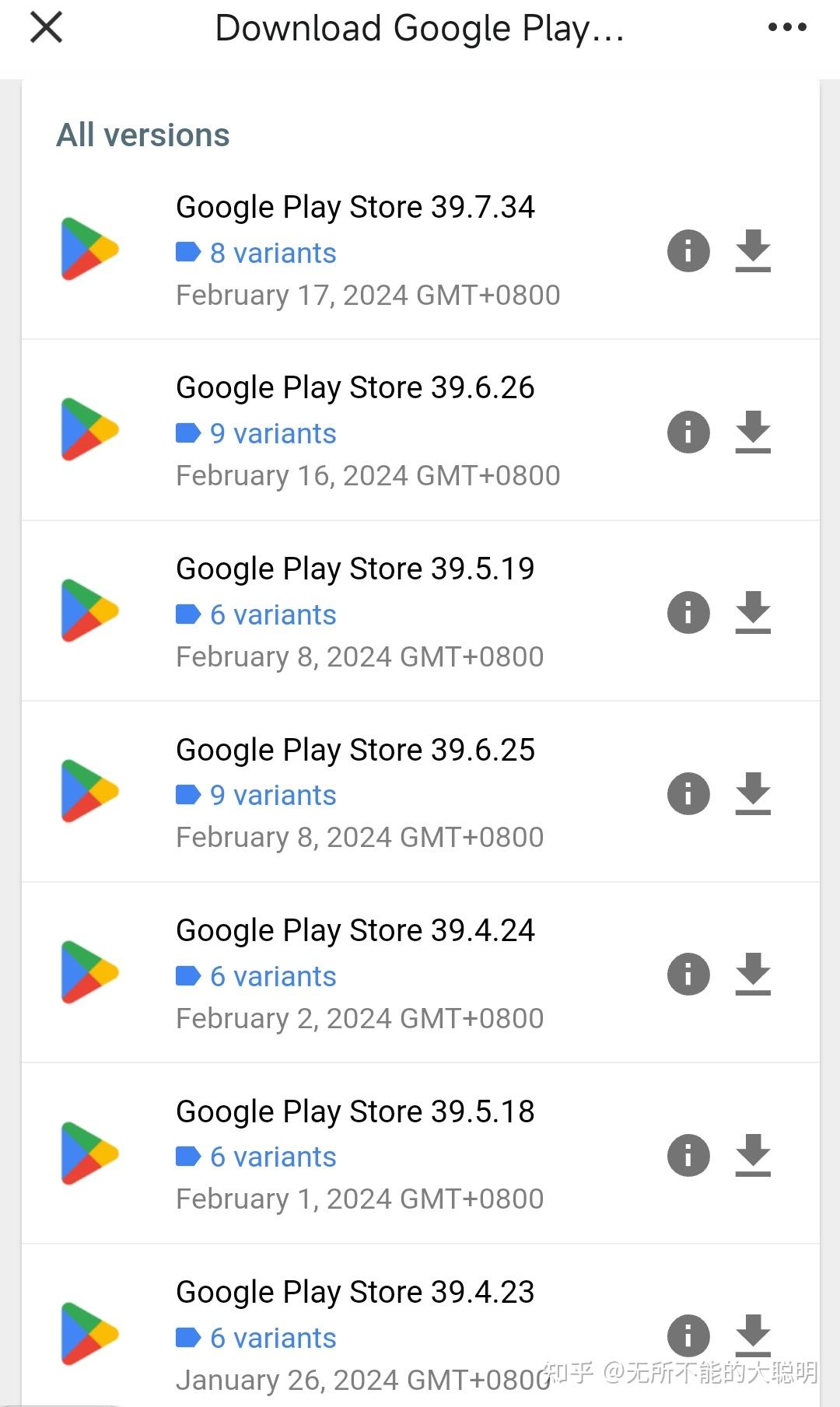Image resolution: width=840 pixels, height=1407 pixels.
Task: View info for version 39.6.26
Action: [688, 432]
